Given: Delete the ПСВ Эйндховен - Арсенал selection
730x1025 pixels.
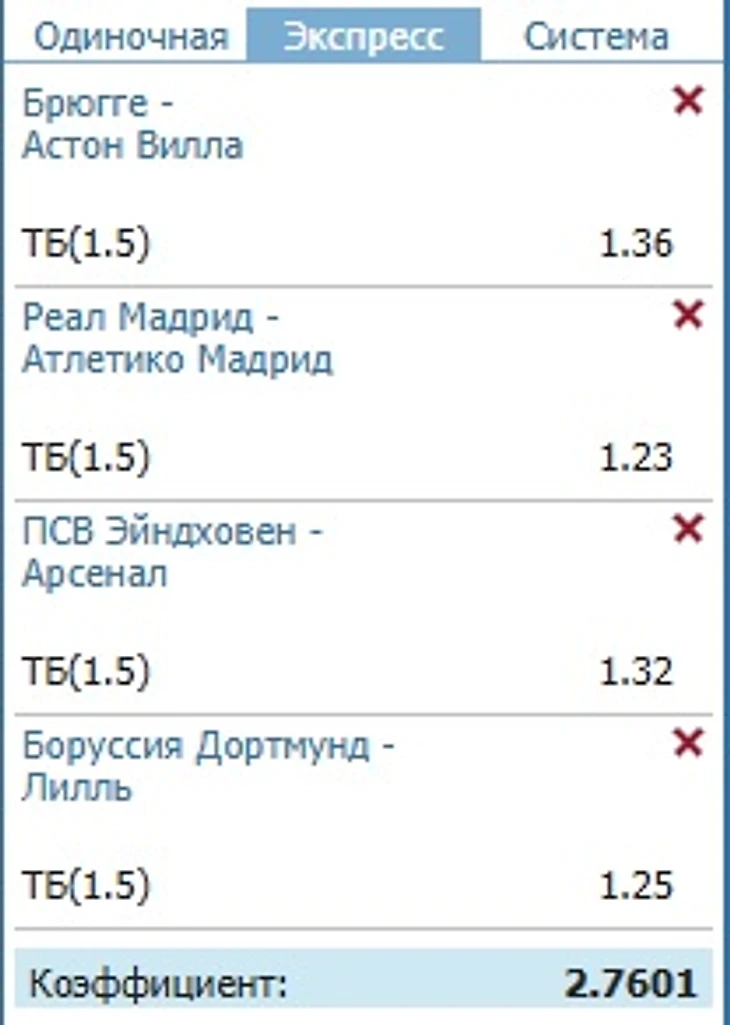Looking at the screenshot, I should 688,528.
